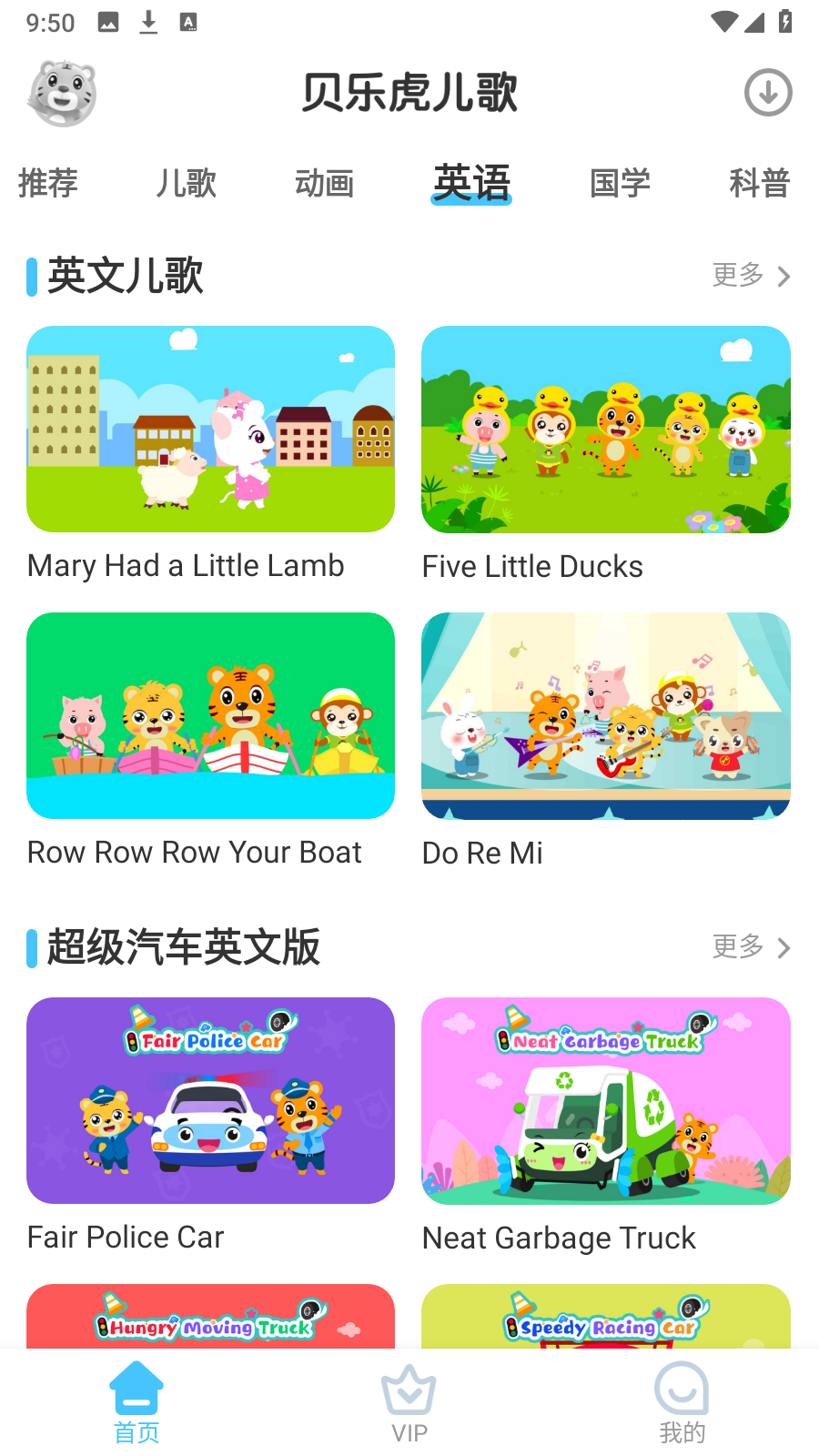The width and height of the screenshot is (819, 1456).
Task: Open the 动画 tab
Action: click(x=324, y=183)
